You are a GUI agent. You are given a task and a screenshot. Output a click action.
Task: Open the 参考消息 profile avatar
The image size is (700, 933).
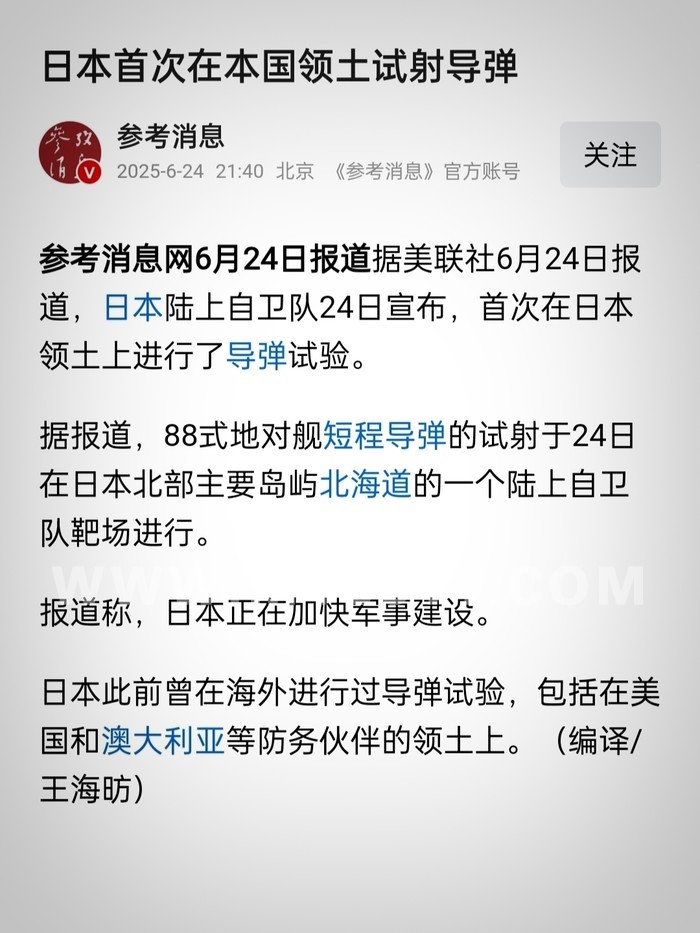70,152
